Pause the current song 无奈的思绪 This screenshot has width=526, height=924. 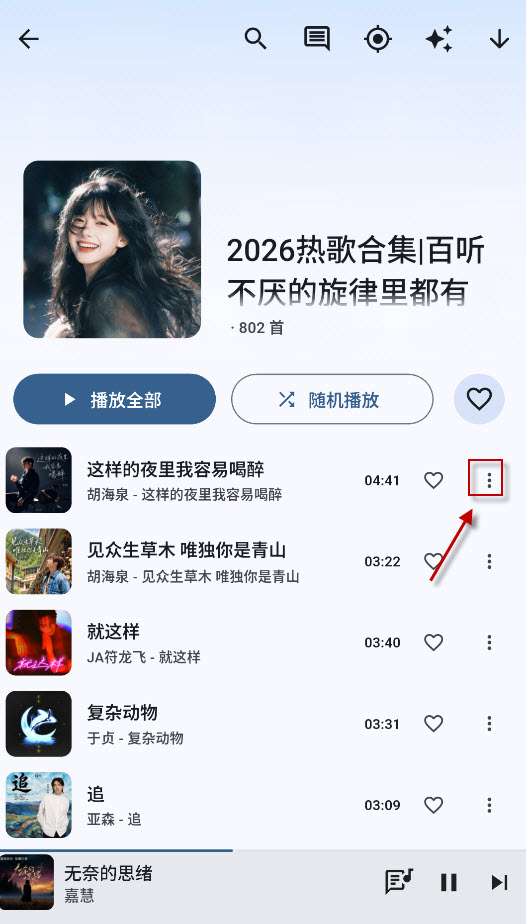point(449,882)
